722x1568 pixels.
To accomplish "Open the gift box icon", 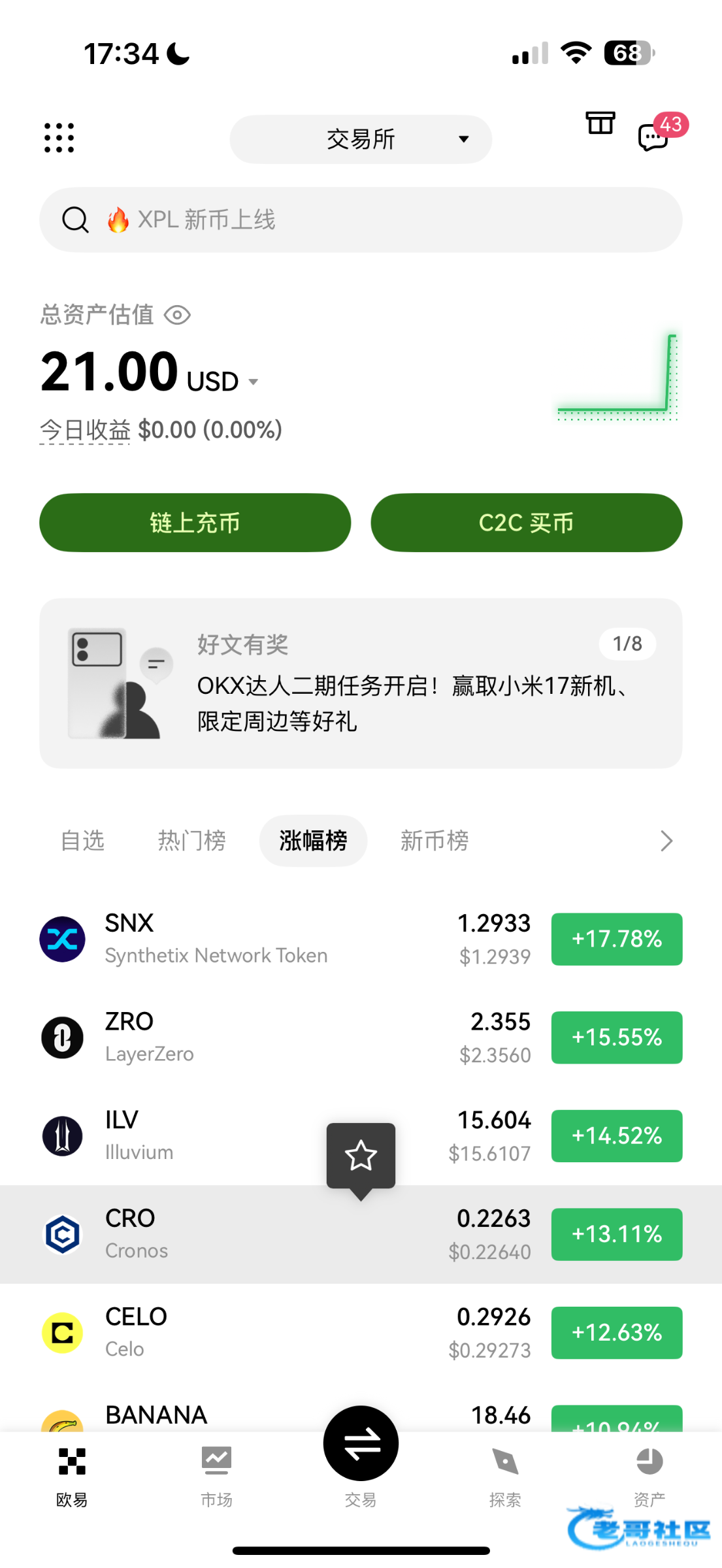I will tap(600, 123).
